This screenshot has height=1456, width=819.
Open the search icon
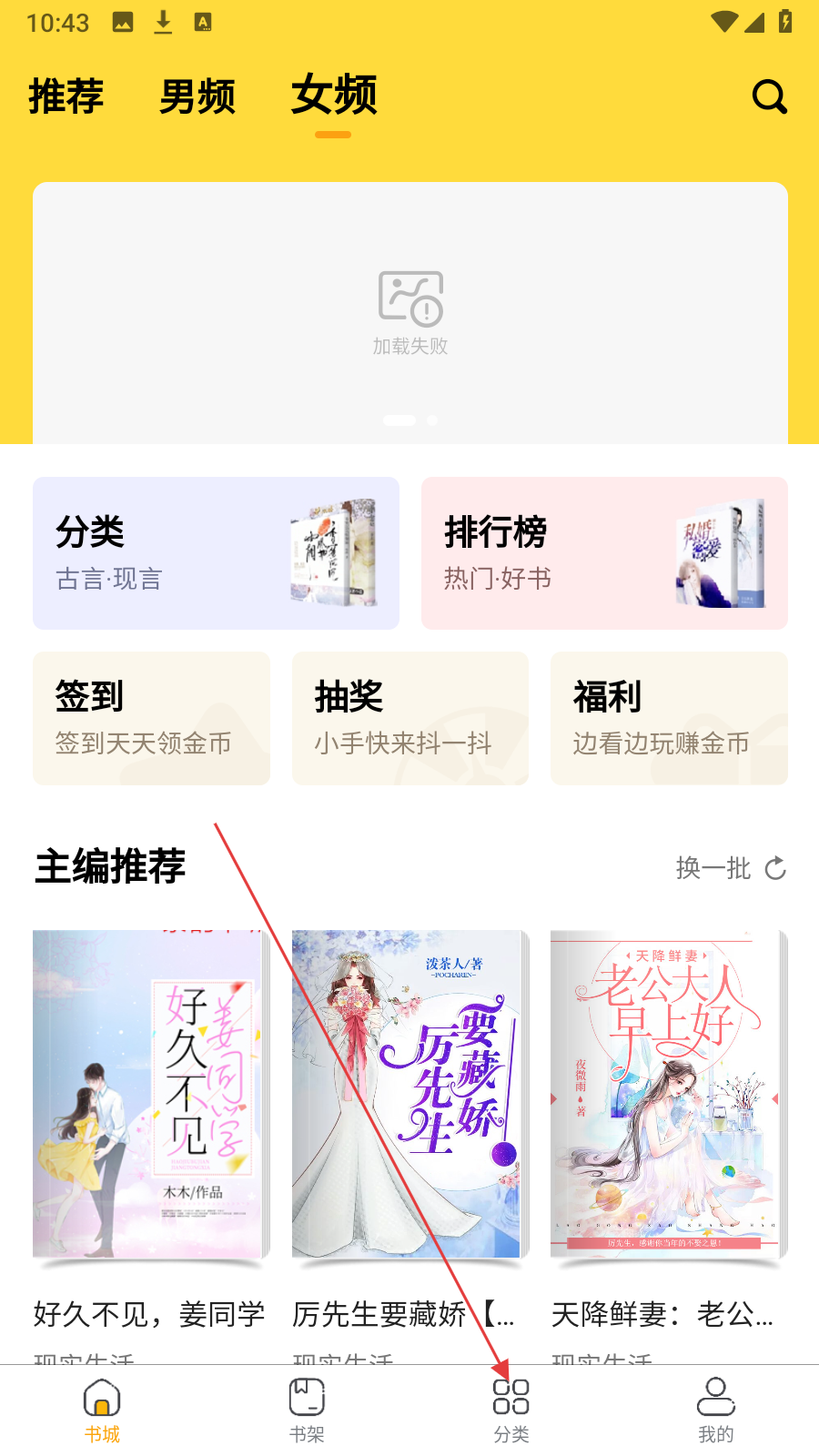[769, 96]
